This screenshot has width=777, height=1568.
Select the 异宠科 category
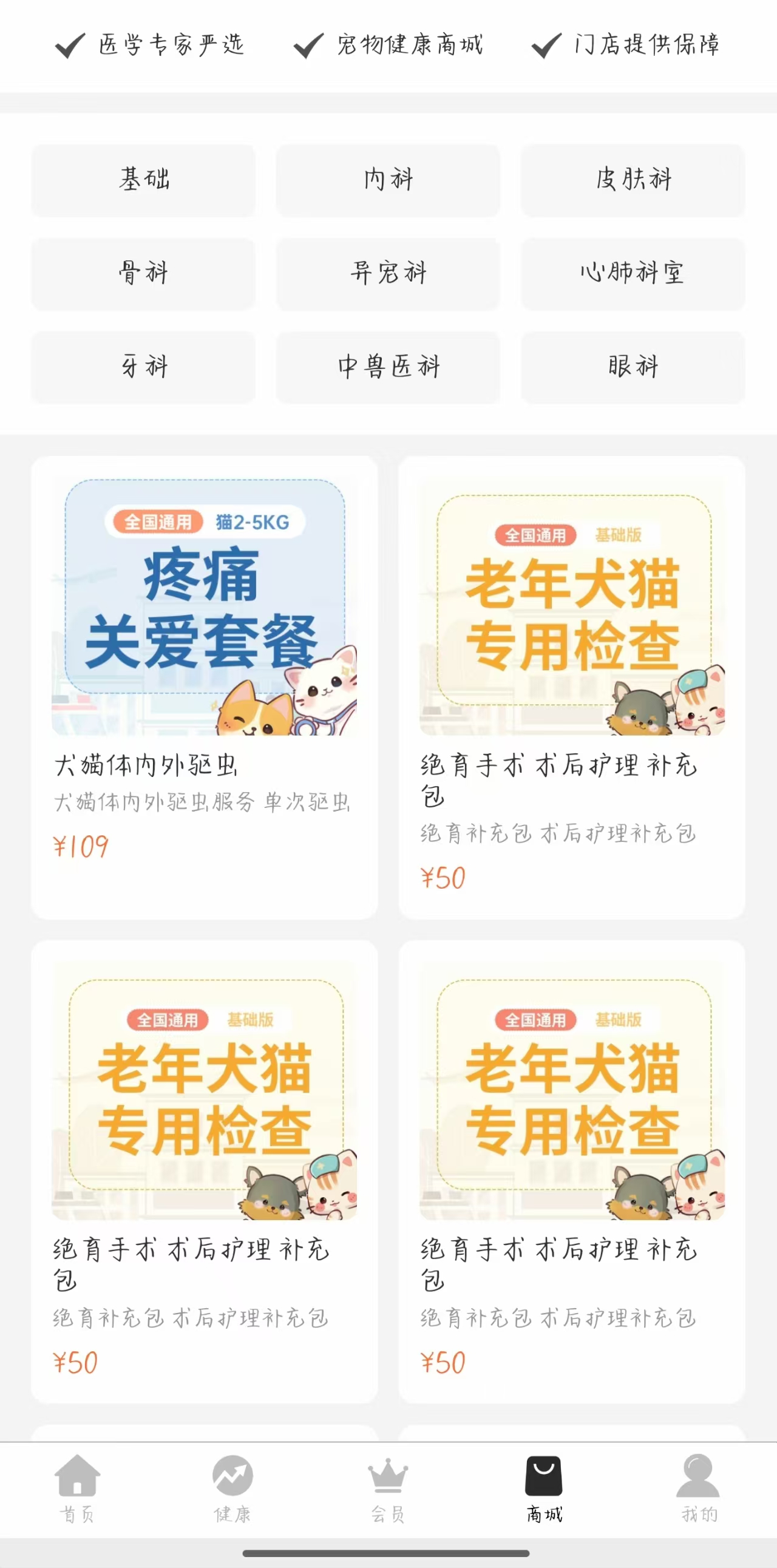click(x=388, y=273)
